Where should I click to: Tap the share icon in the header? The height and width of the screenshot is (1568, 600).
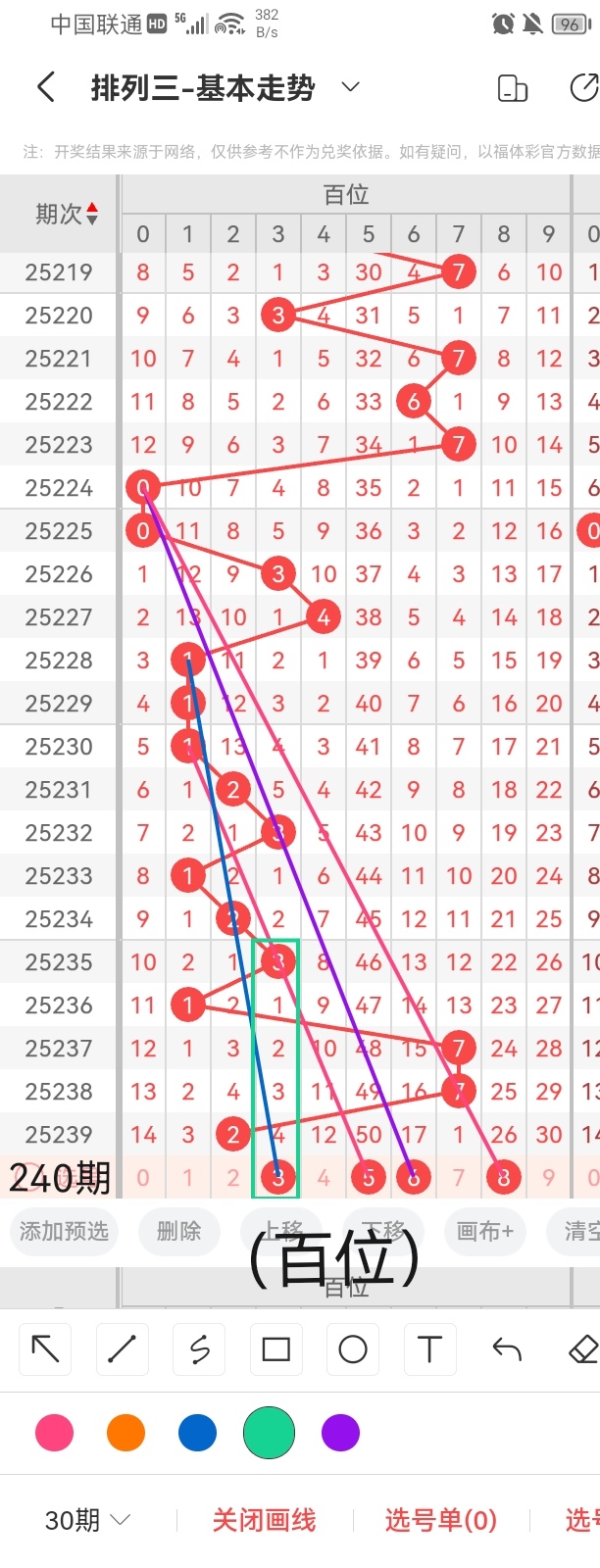pos(582,88)
